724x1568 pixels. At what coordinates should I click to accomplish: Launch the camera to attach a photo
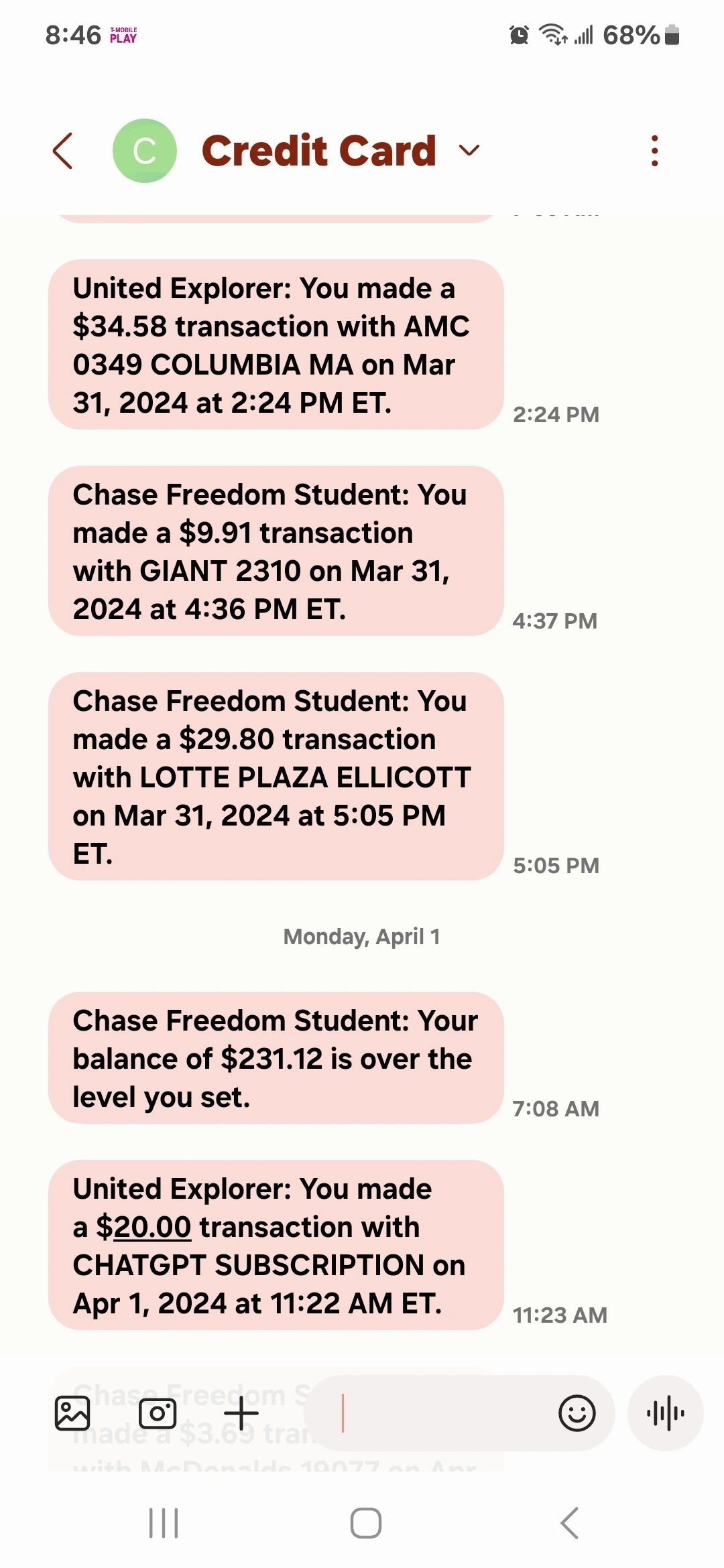(158, 1413)
